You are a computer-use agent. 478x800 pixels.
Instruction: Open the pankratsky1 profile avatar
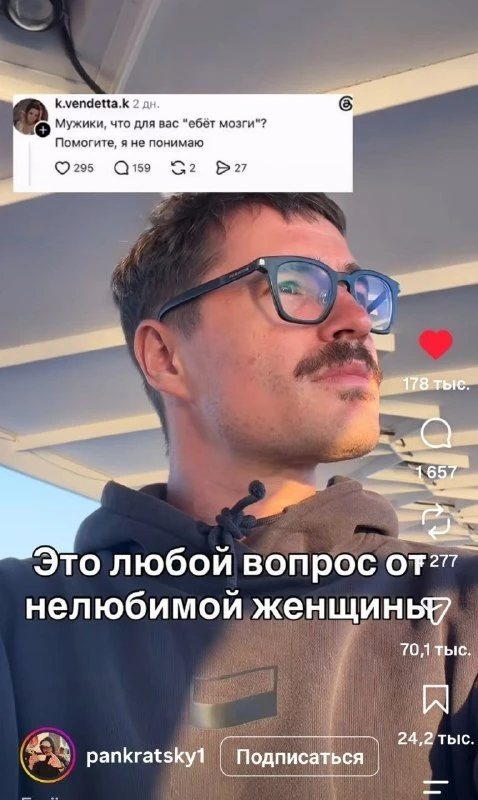tap(47, 756)
